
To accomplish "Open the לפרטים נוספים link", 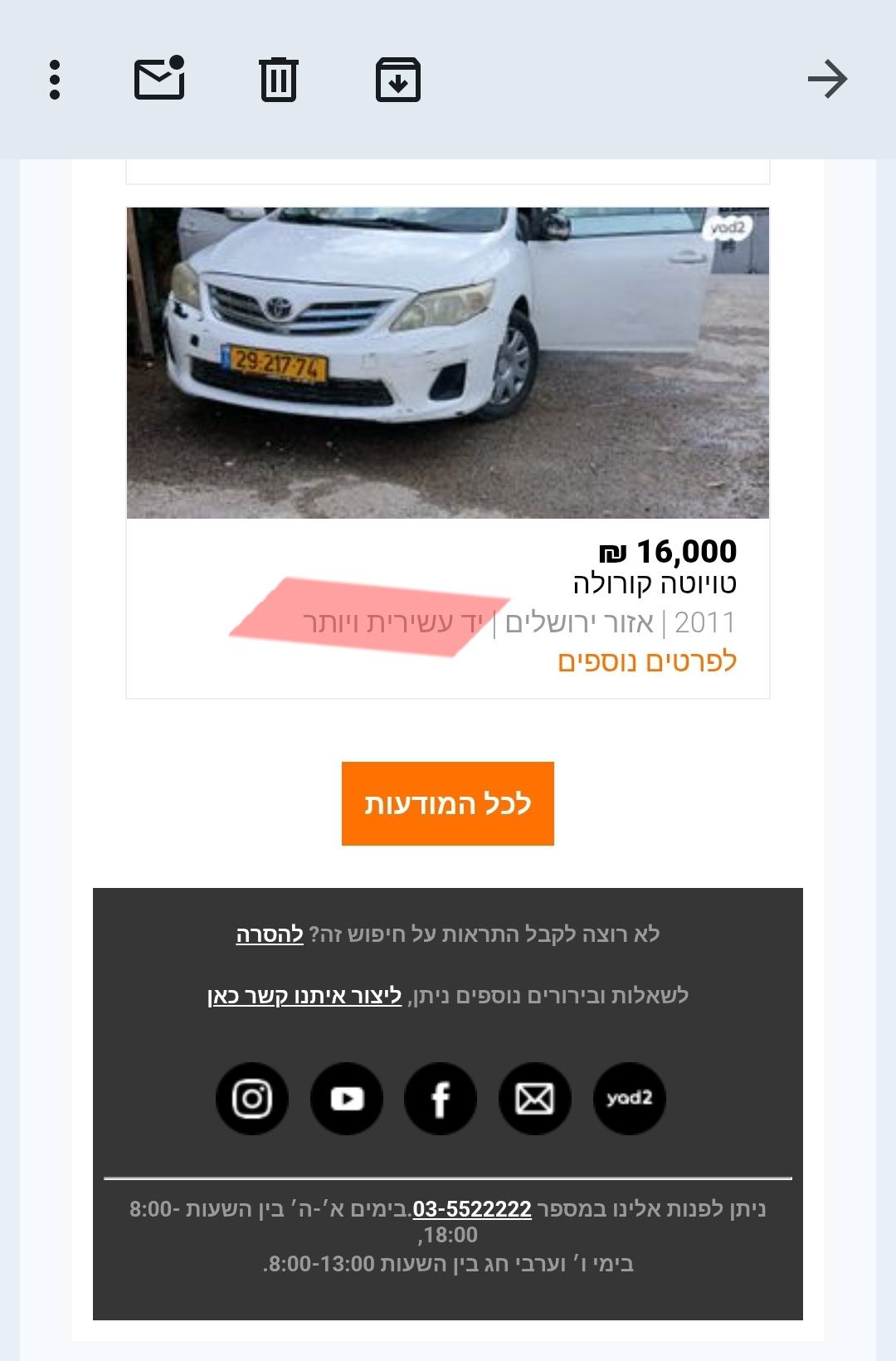I will [x=647, y=661].
